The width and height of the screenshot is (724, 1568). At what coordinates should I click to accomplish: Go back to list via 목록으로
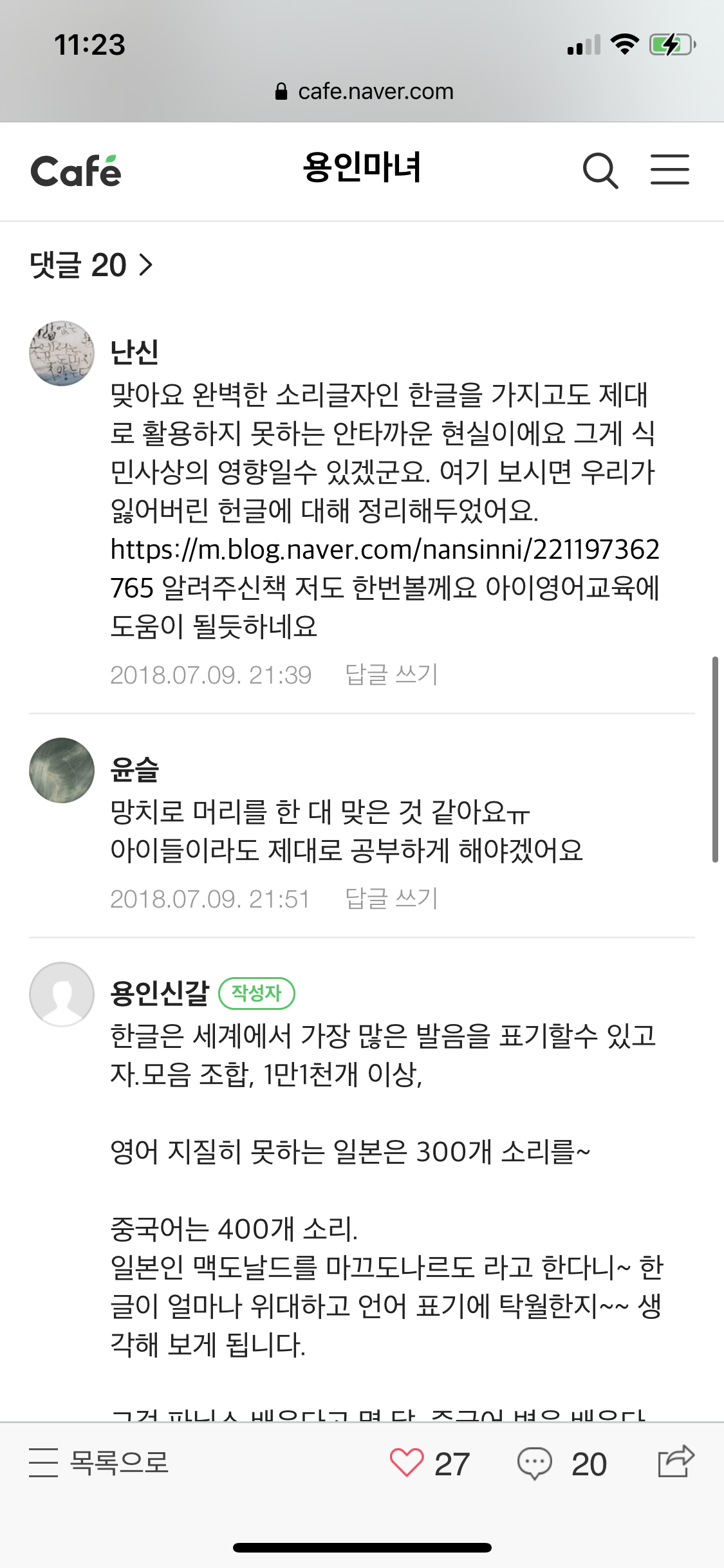(99, 1462)
